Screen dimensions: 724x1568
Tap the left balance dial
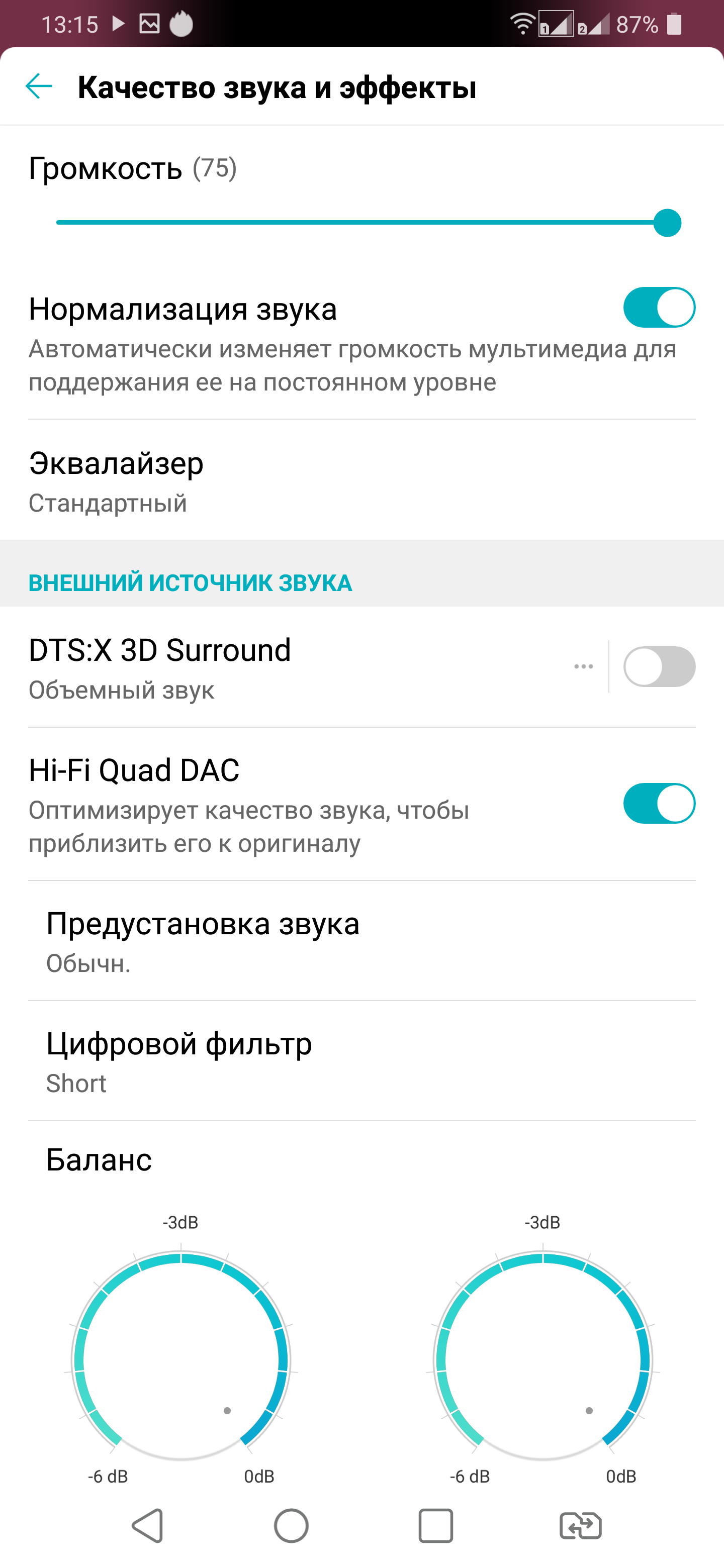pyautogui.click(x=181, y=1360)
